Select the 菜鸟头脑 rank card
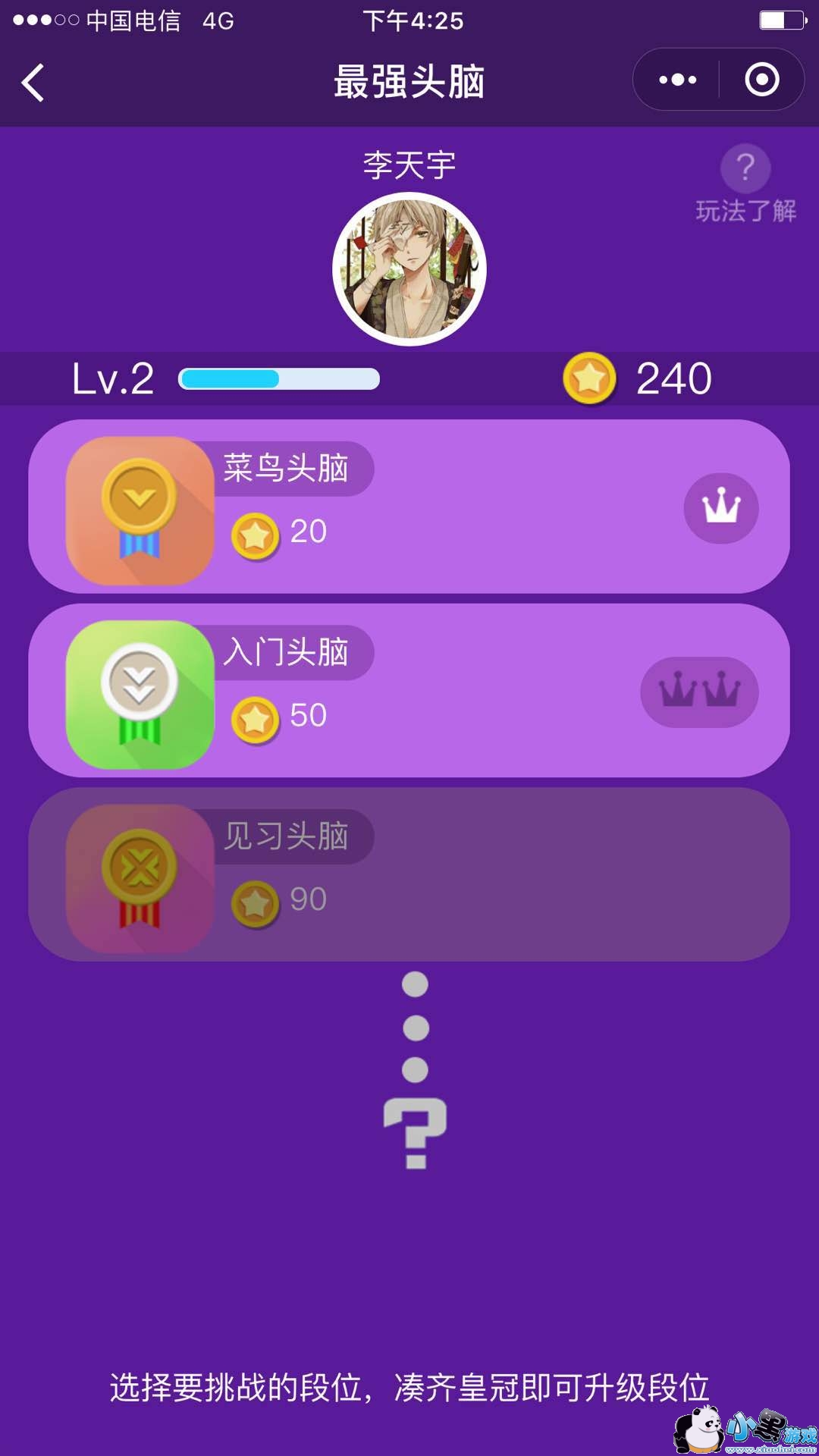Screen dimensions: 819x1456 coord(409,507)
